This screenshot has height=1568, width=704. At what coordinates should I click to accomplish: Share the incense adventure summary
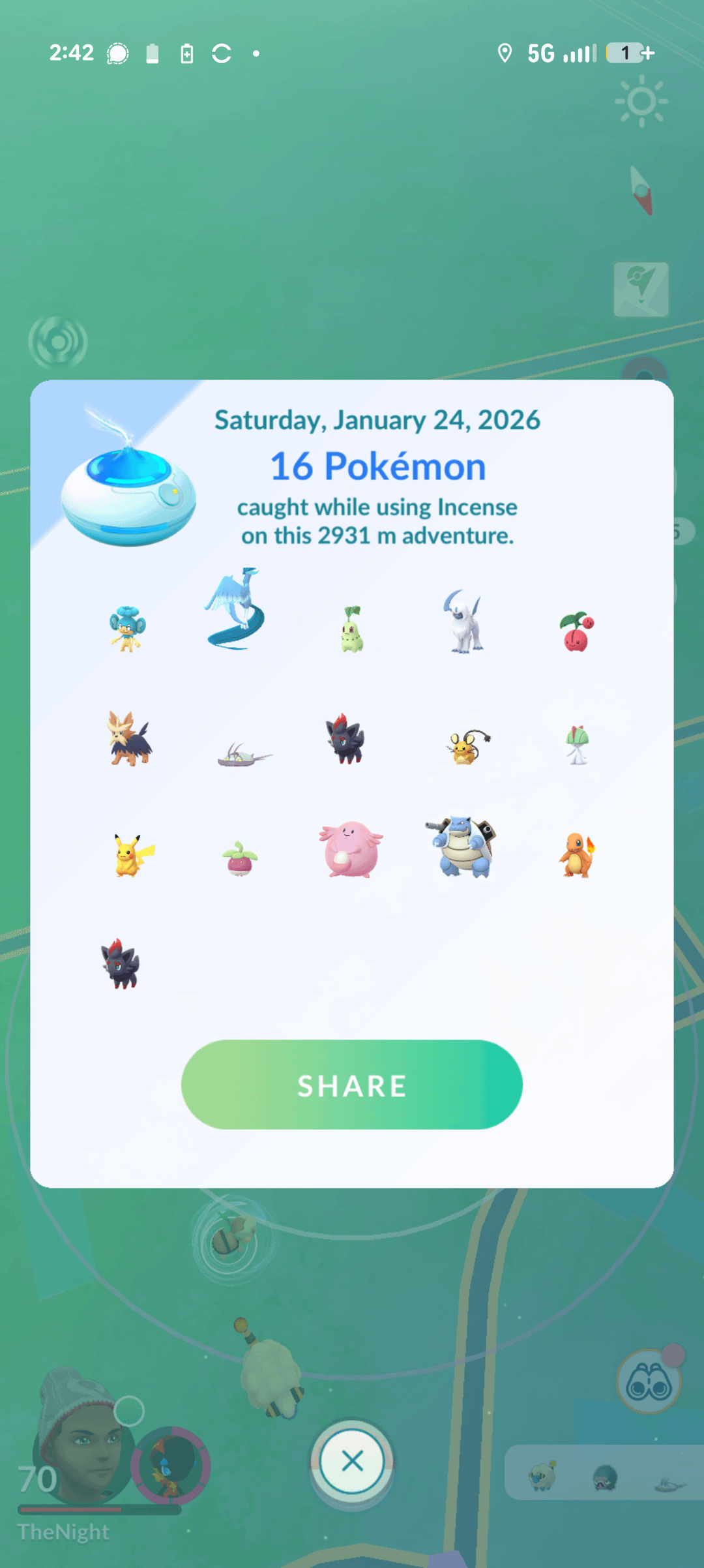pyautogui.click(x=352, y=1085)
